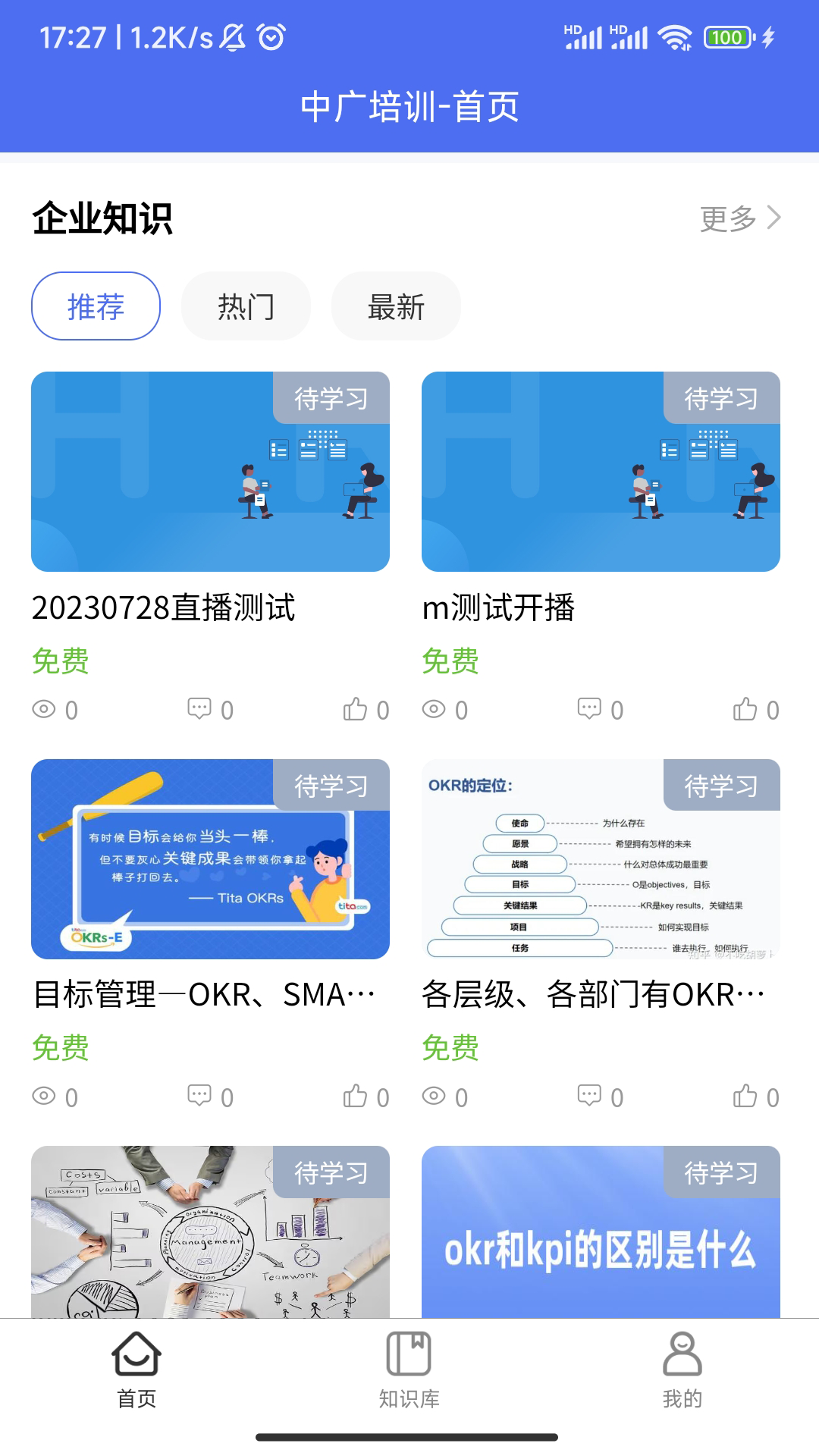The height and width of the screenshot is (1456, 819).
Task: Like the m测试开播 course
Action: (x=745, y=710)
